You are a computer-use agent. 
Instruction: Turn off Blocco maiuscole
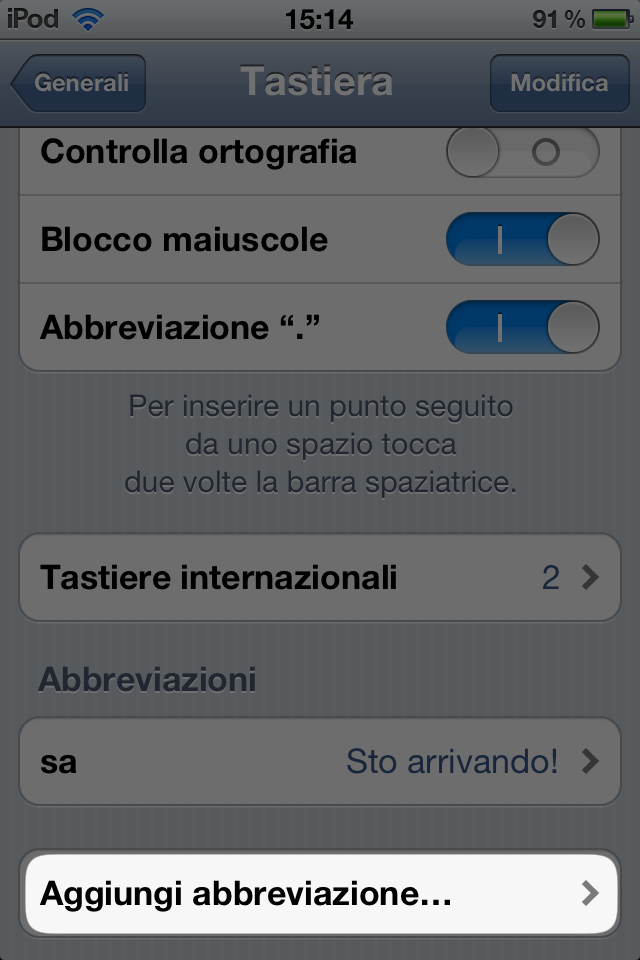click(522, 240)
